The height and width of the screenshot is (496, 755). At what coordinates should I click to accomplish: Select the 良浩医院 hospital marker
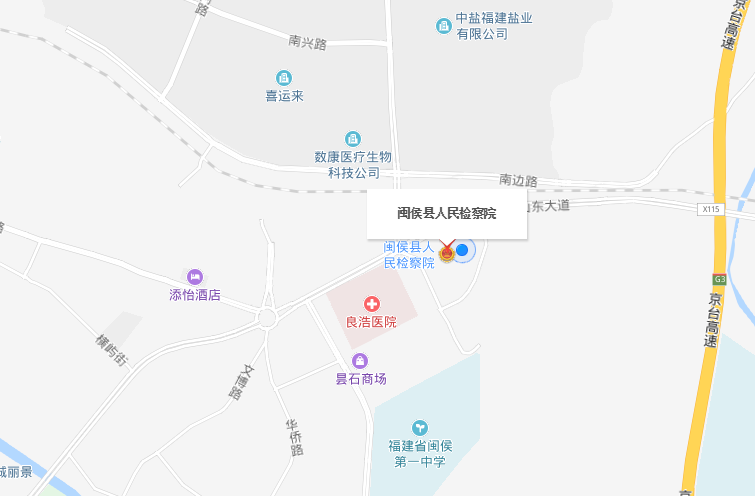coord(371,302)
